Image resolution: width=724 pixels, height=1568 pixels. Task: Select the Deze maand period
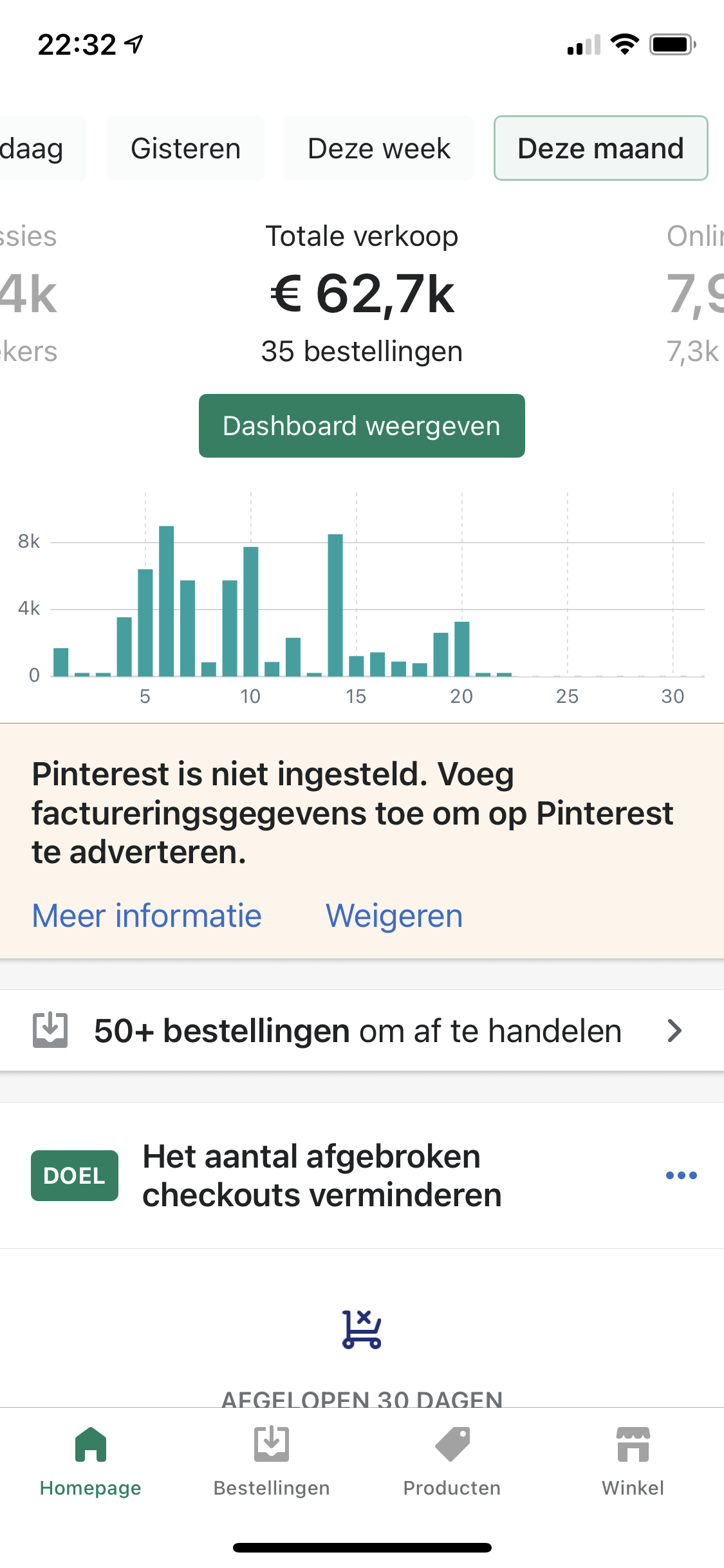pos(600,149)
